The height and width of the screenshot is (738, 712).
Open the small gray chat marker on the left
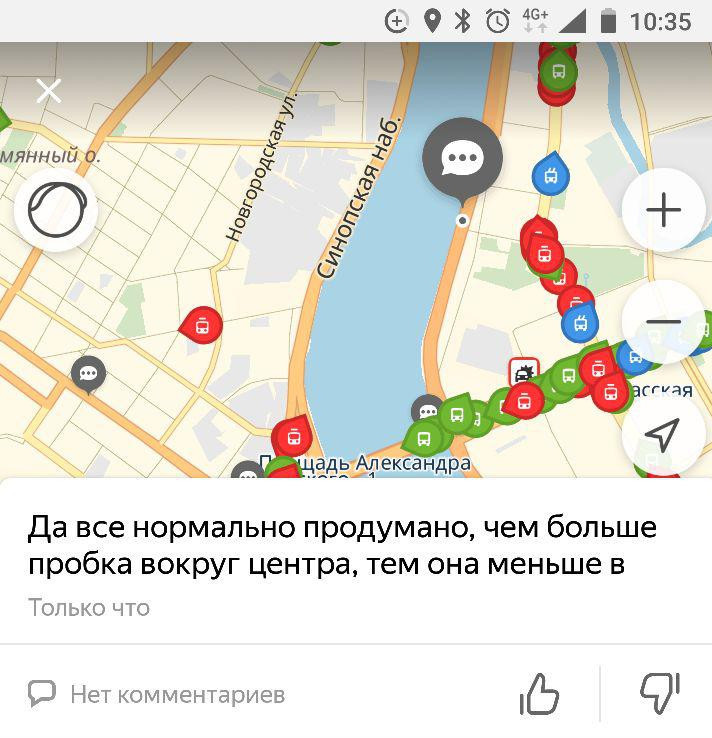pos(89,375)
